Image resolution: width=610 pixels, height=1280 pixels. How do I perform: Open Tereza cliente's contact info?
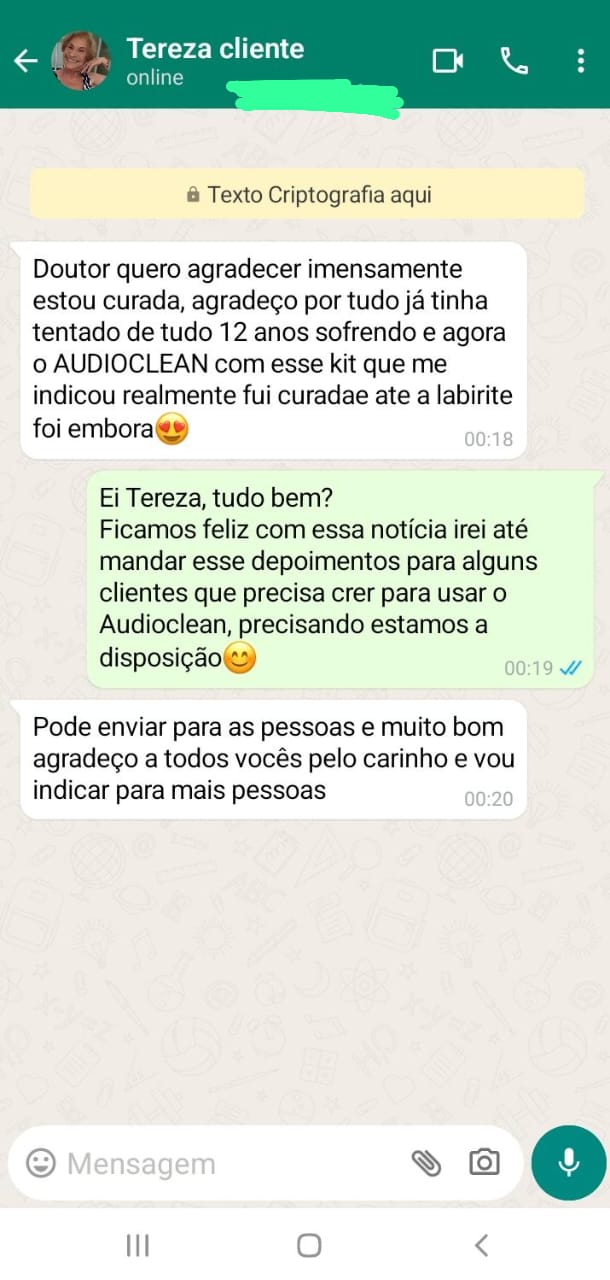point(215,60)
